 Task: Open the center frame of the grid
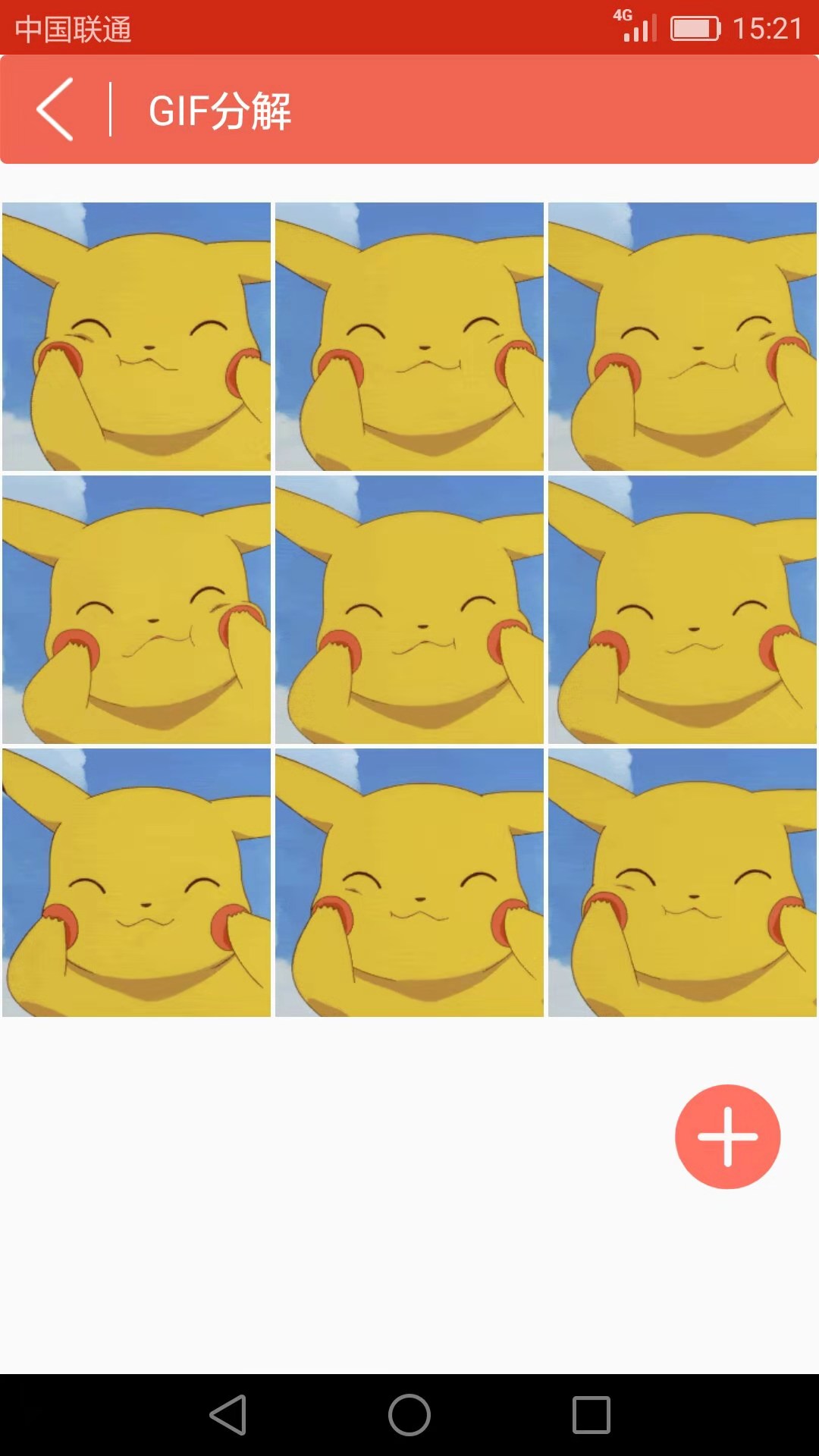click(x=409, y=609)
